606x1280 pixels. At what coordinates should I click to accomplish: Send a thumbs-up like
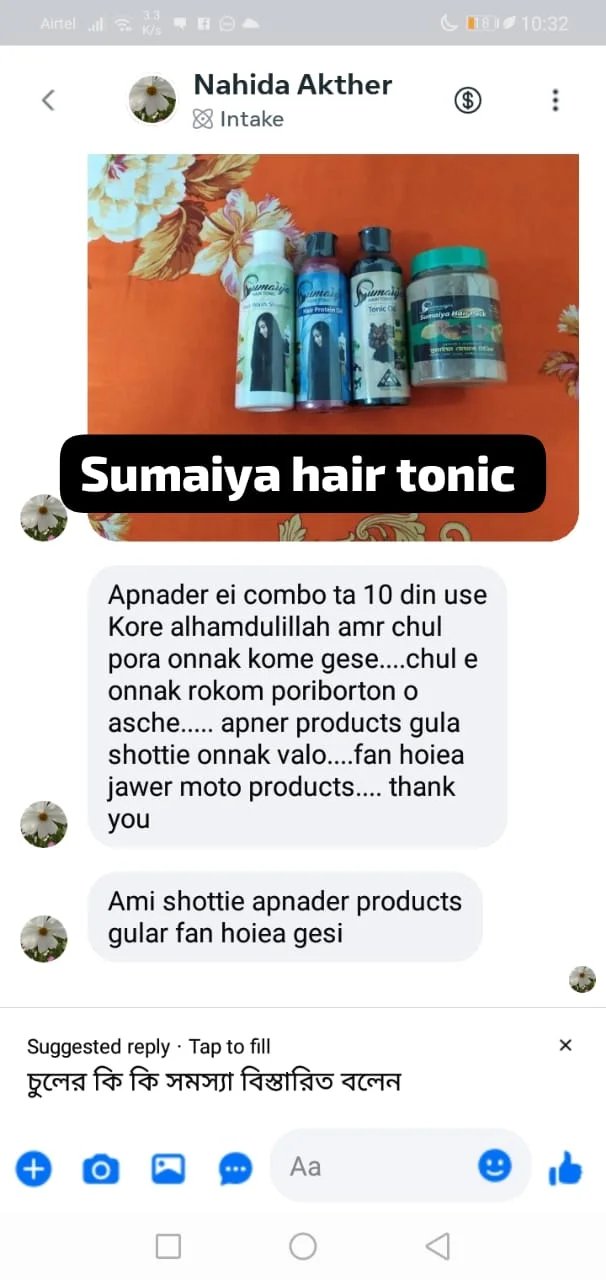pyautogui.click(x=565, y=1167)
